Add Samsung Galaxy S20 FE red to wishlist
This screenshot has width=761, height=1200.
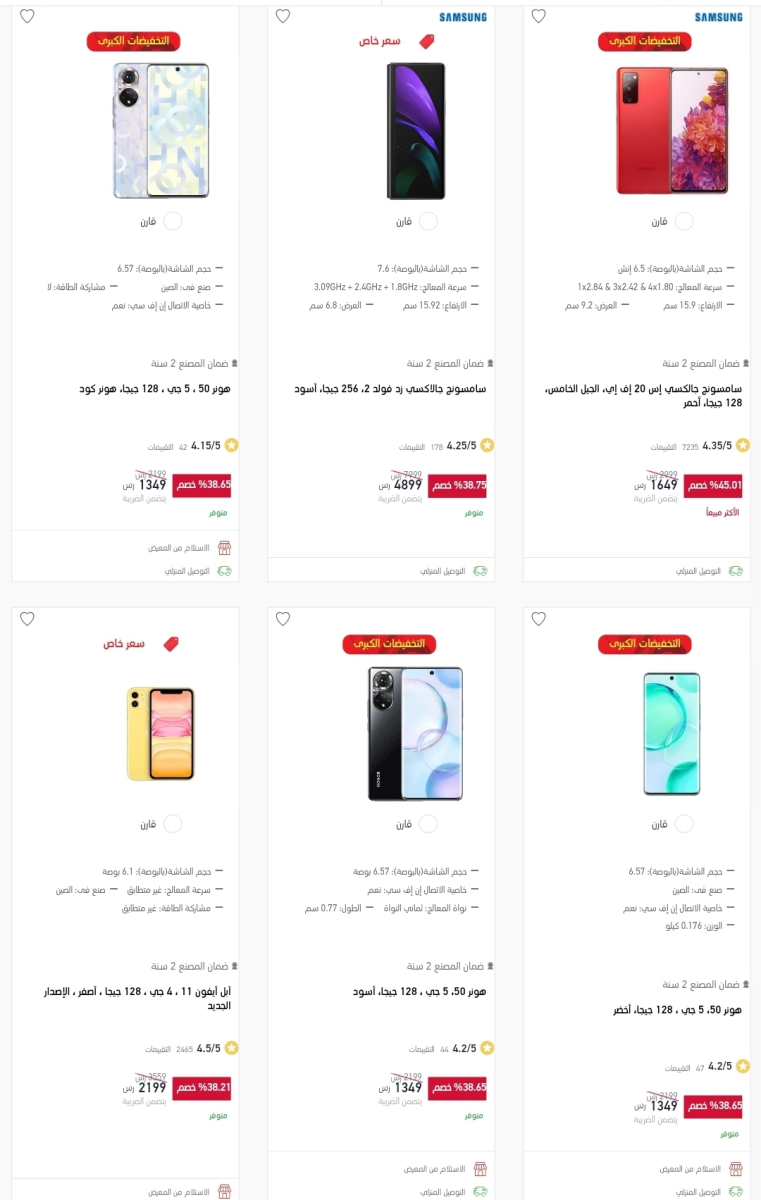(538, 16)
